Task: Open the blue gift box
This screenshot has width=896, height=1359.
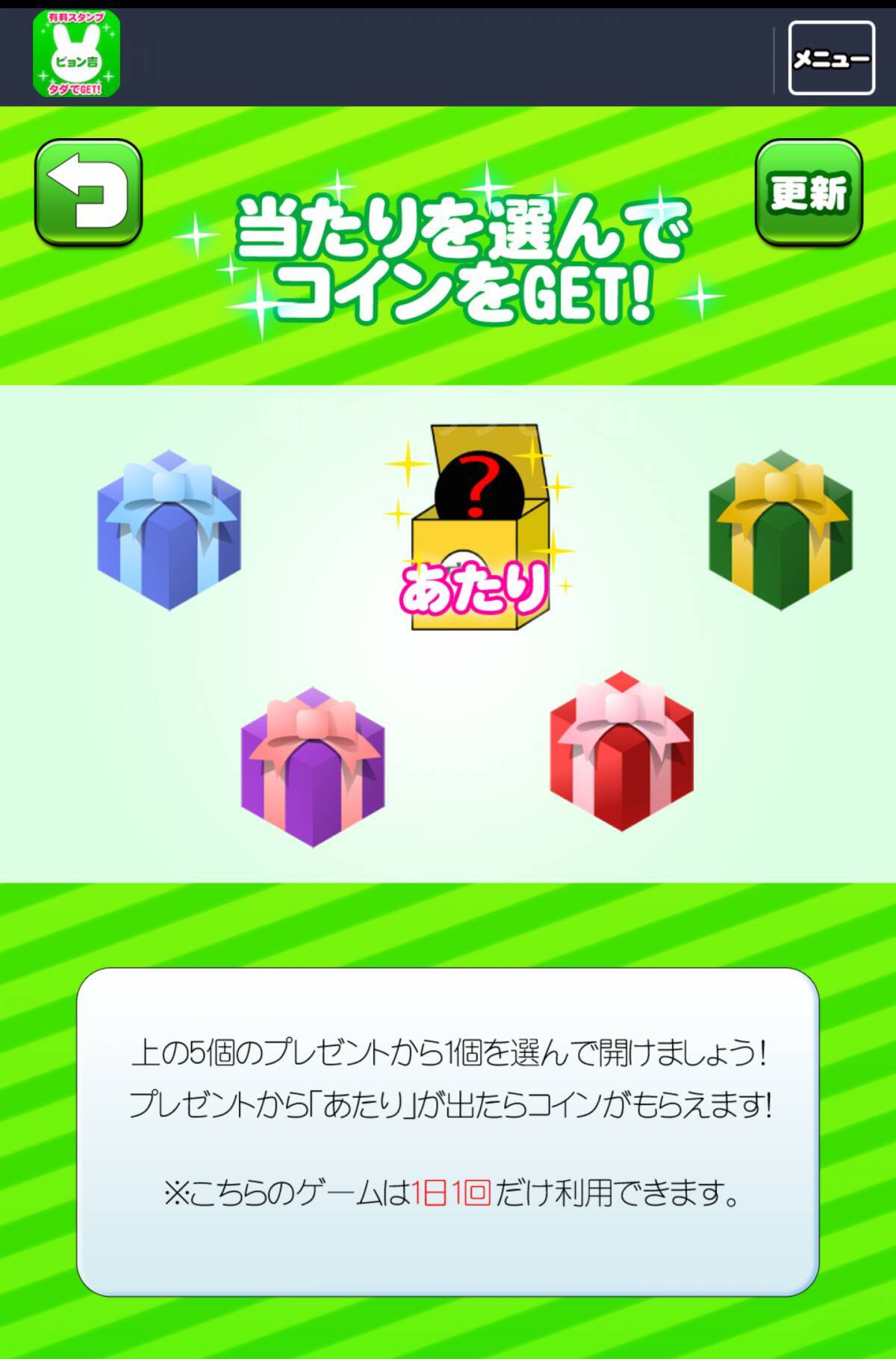Action: tap(169, 530)
